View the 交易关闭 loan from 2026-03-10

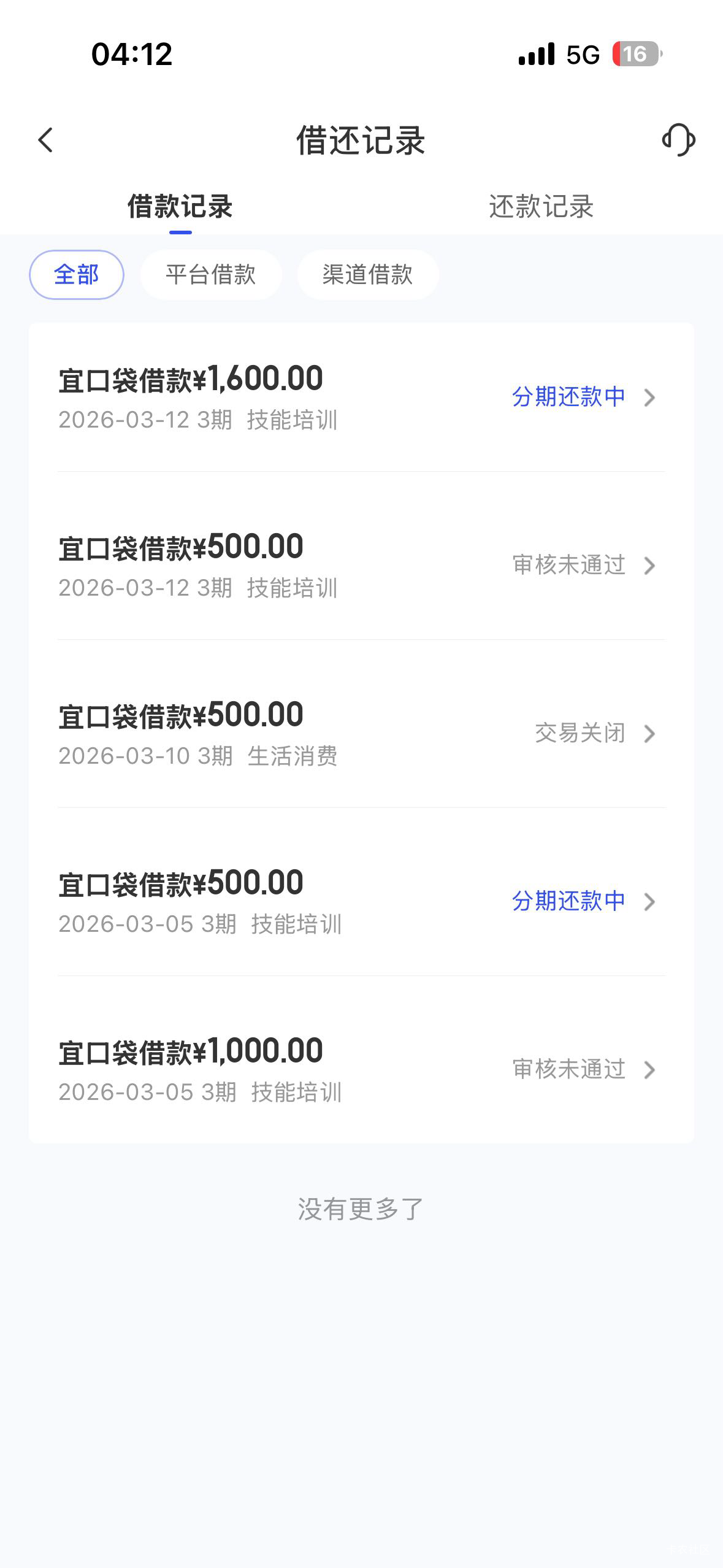pos(361,734)
